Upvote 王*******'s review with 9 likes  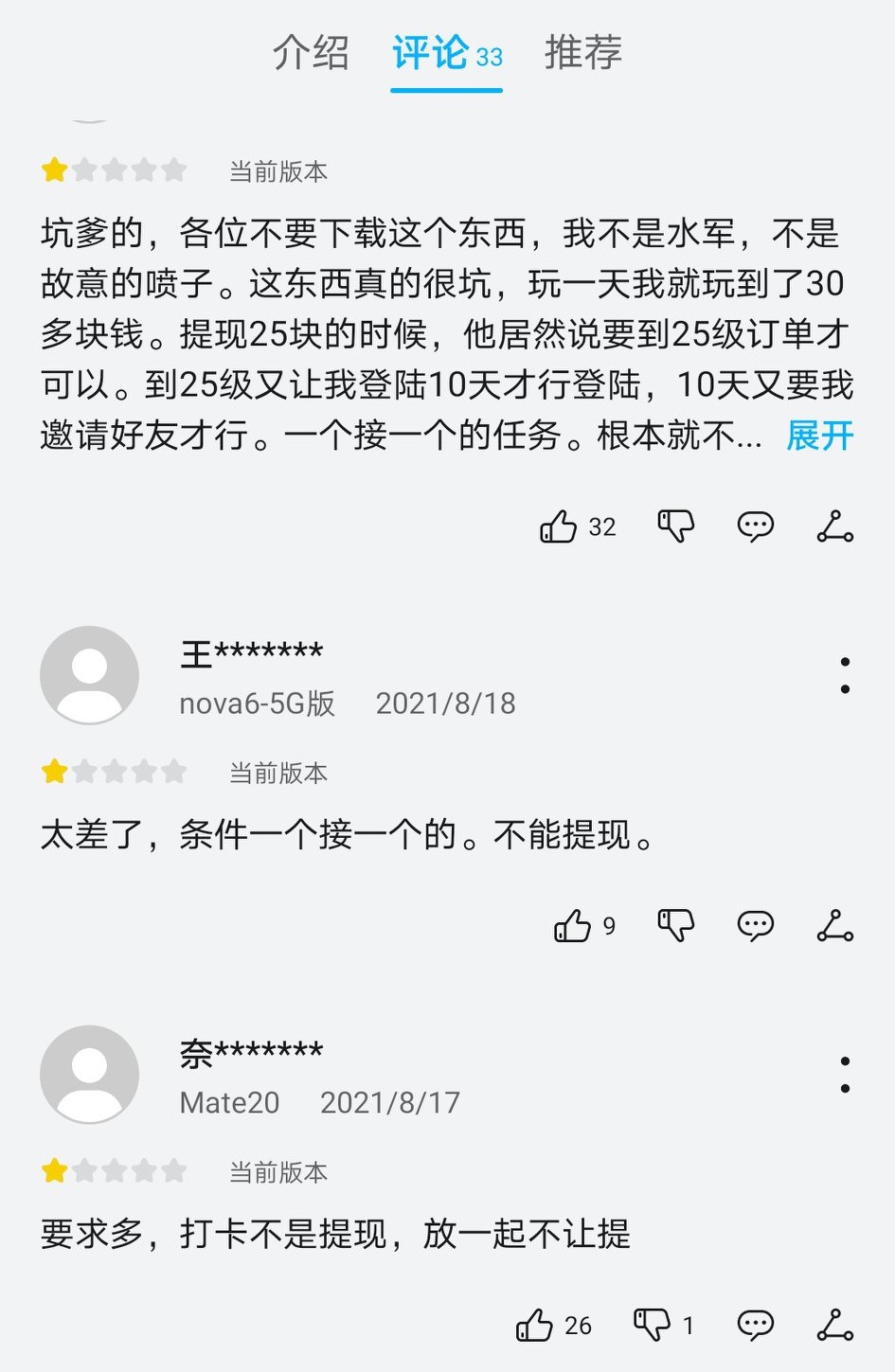point(574,926)
